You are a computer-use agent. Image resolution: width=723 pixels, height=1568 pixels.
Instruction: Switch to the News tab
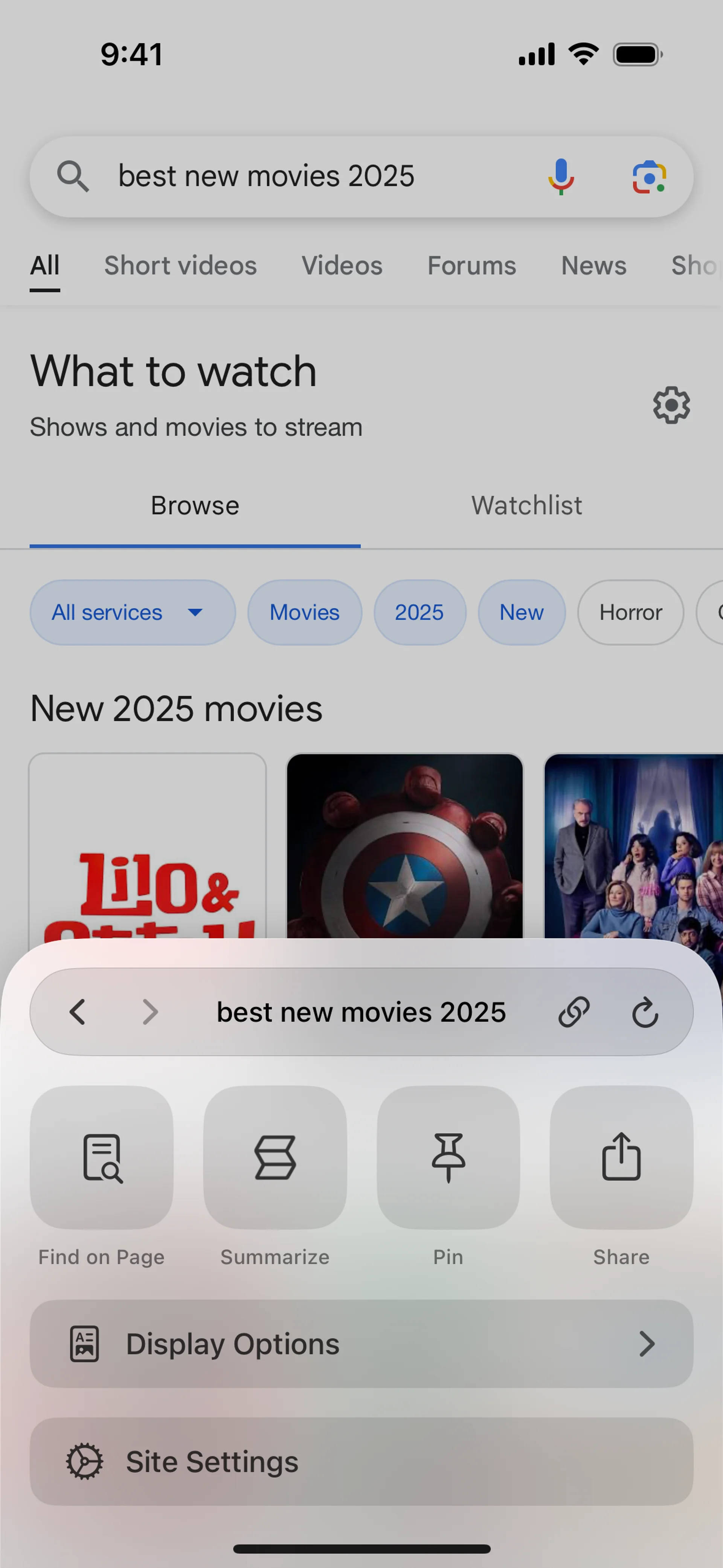tap(593, 265)
